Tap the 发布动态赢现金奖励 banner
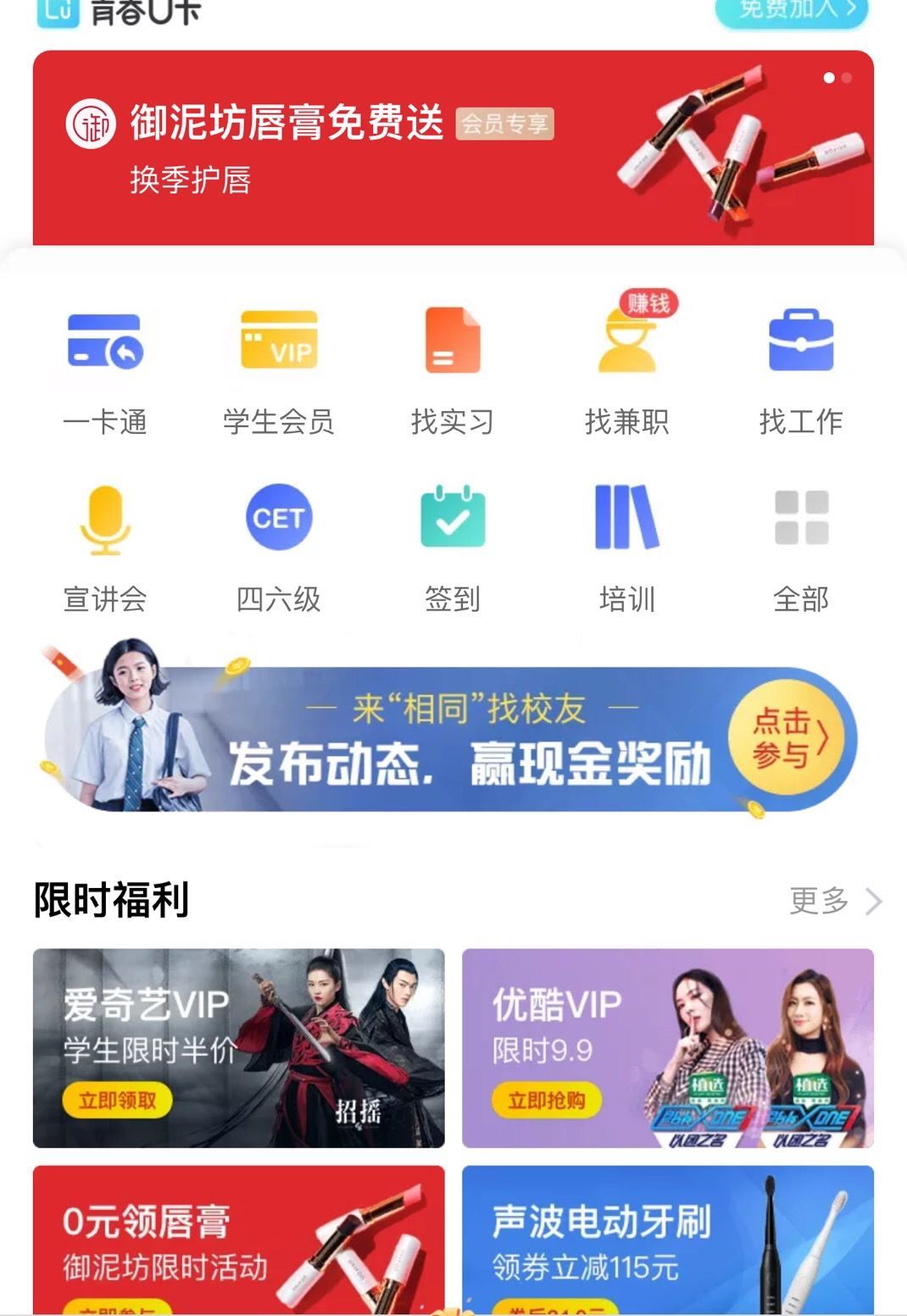Image resolution: width=907 pixels, height=1316 pixels. coord(453,739)
